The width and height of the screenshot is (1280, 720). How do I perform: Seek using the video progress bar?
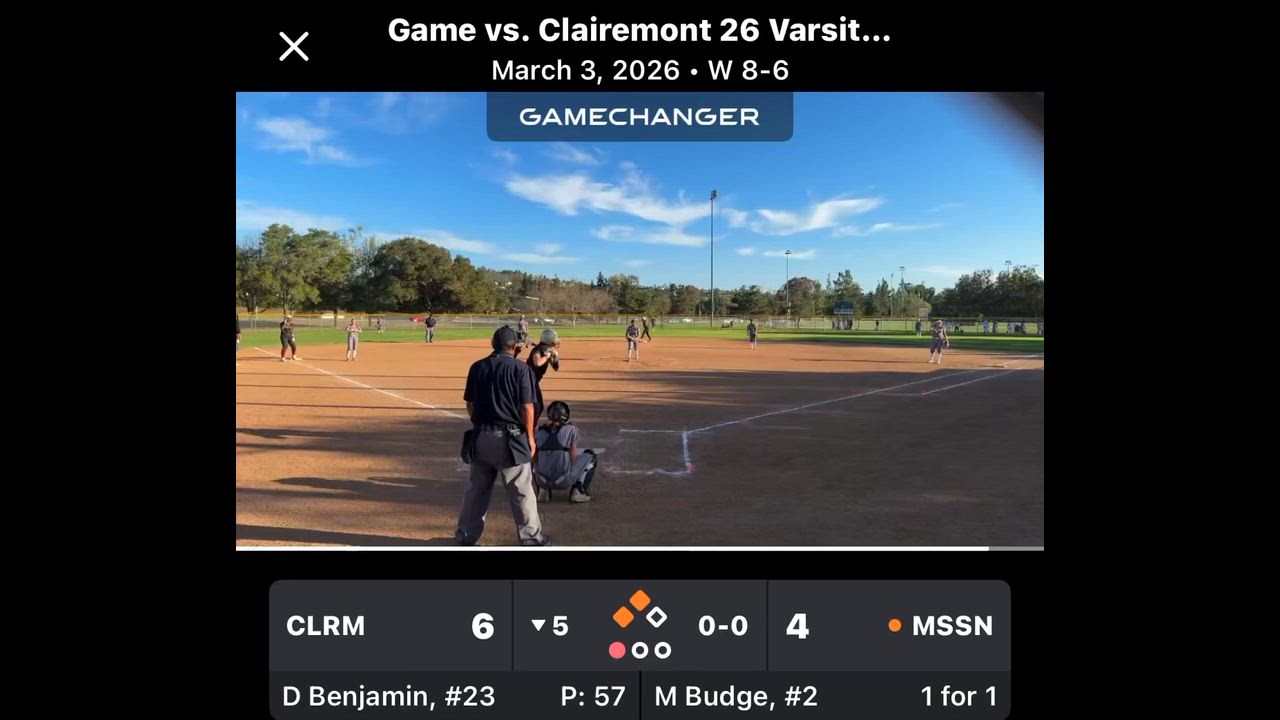click(x=640, y=548)
